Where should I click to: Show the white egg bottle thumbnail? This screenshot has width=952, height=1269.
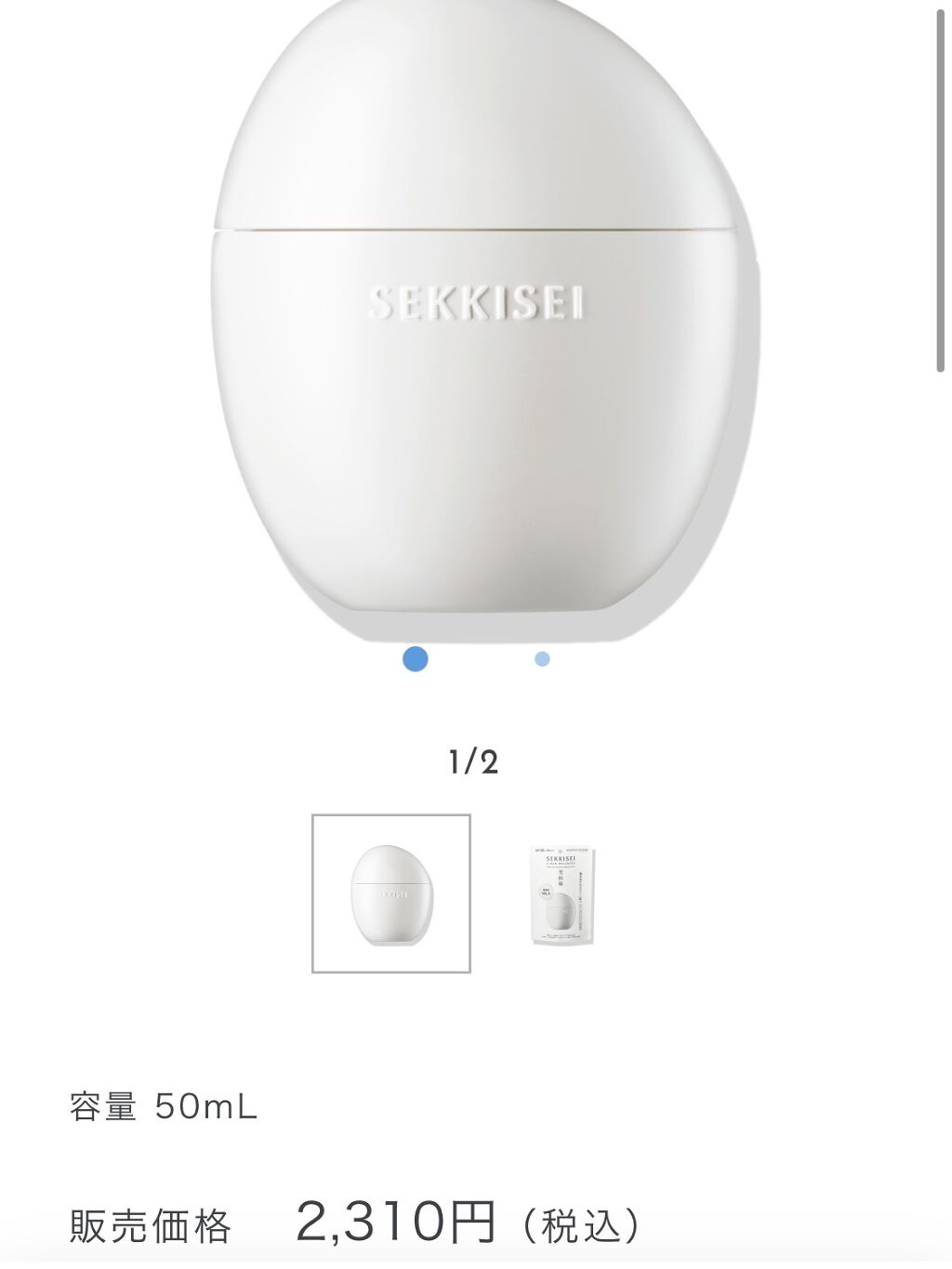[x=391, y=894]
